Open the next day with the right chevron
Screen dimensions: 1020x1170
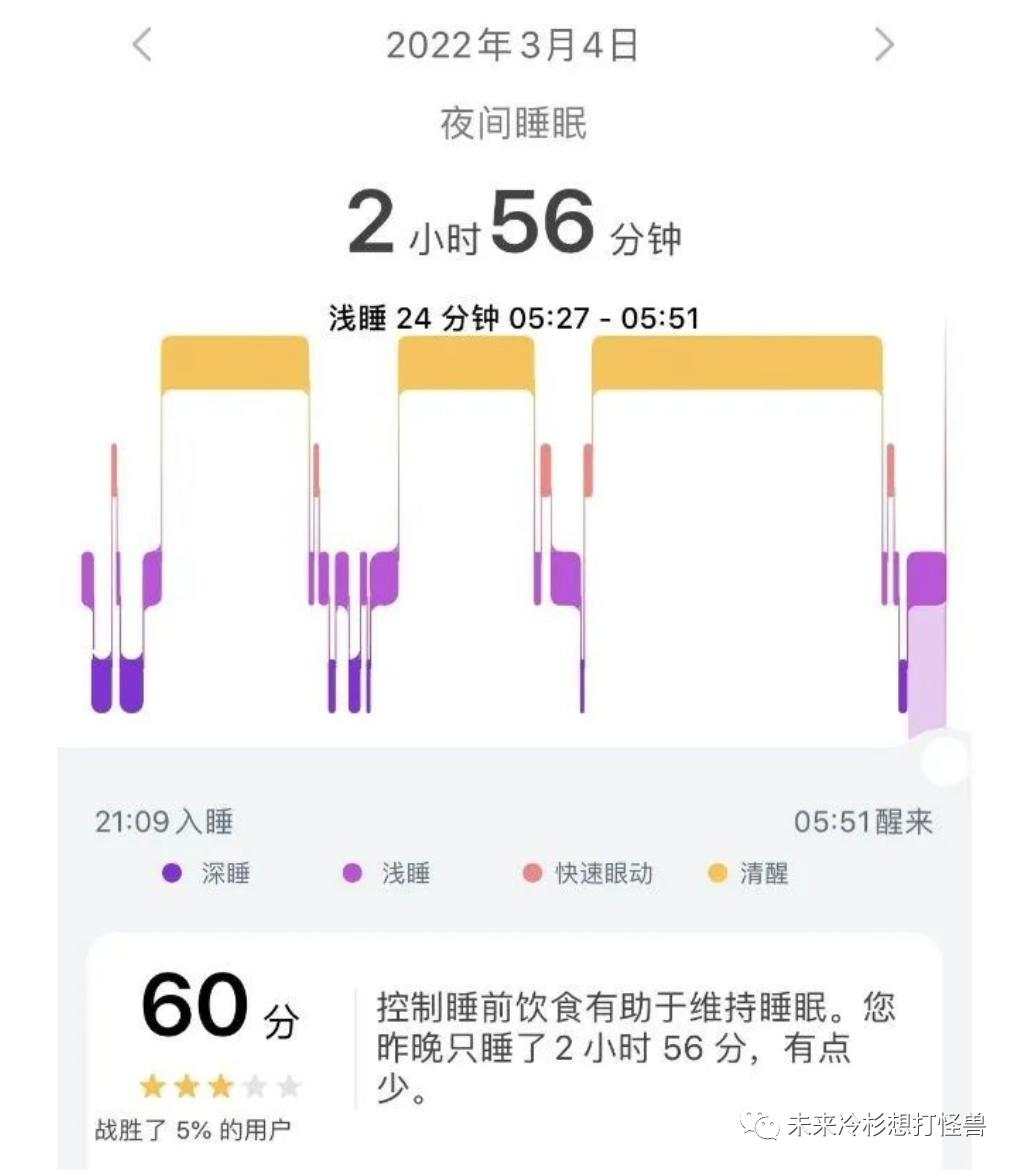click(x=884, y=45)
